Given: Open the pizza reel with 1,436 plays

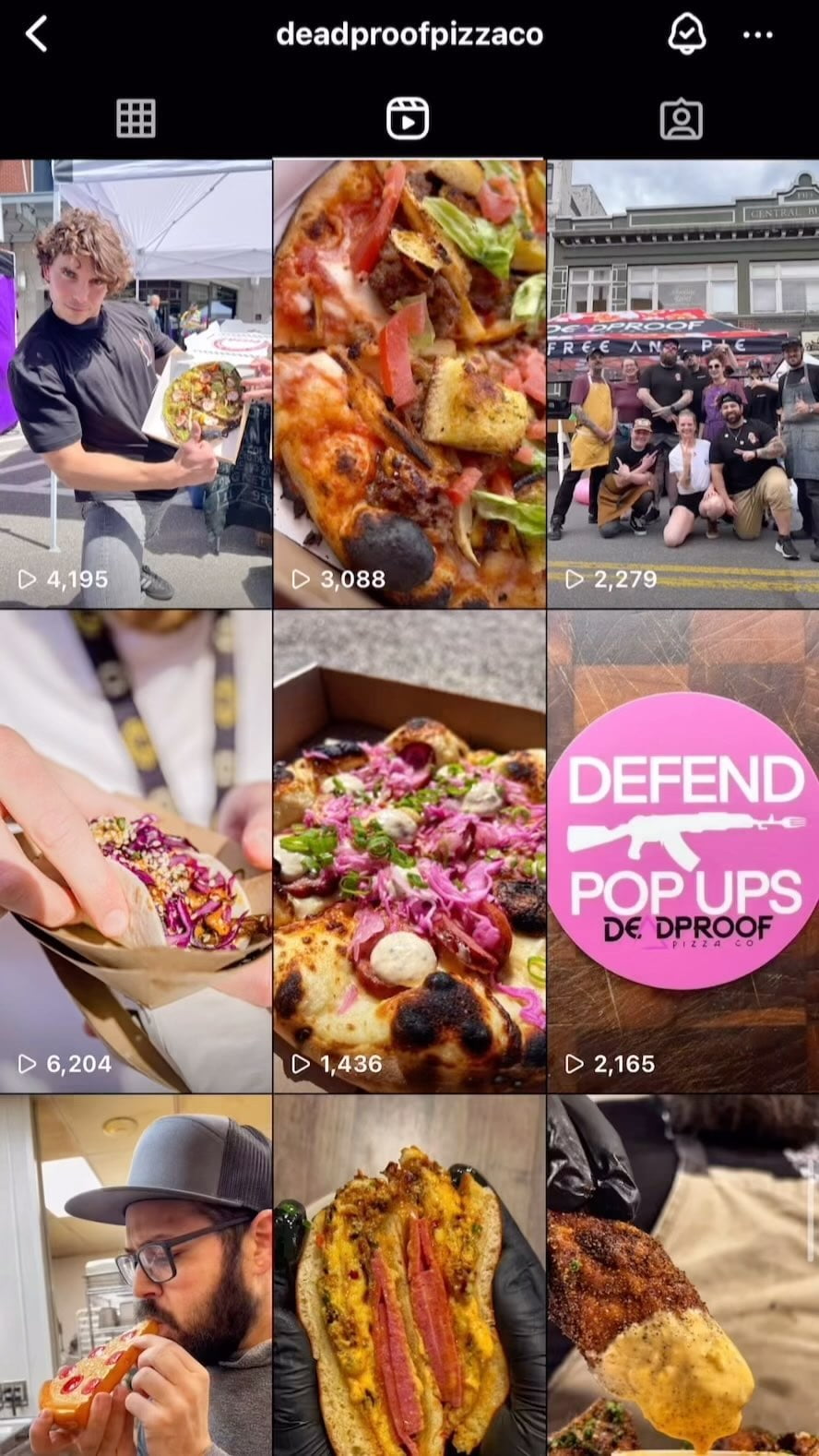Looking at the screenshot, I should tap(409, 851).
